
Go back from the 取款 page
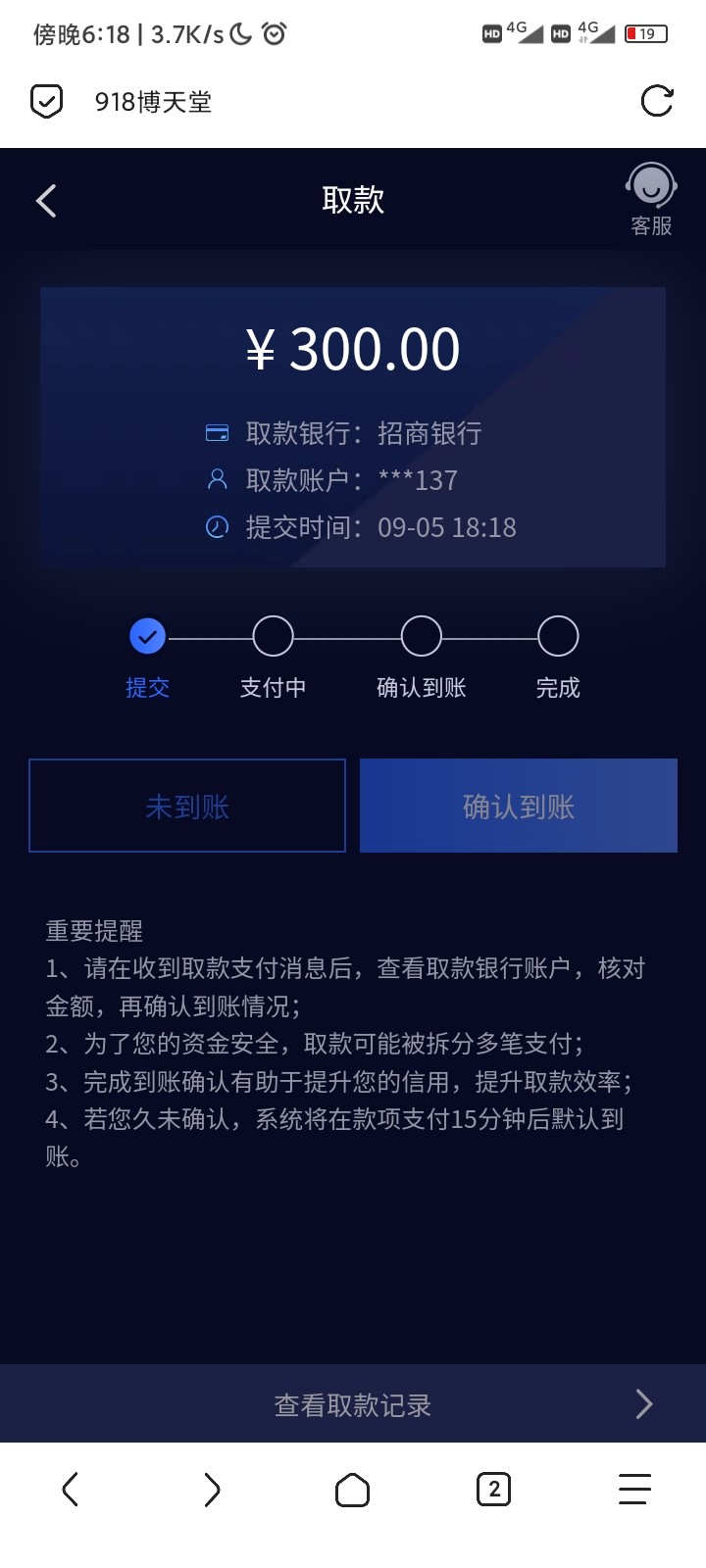coord(46,201)
